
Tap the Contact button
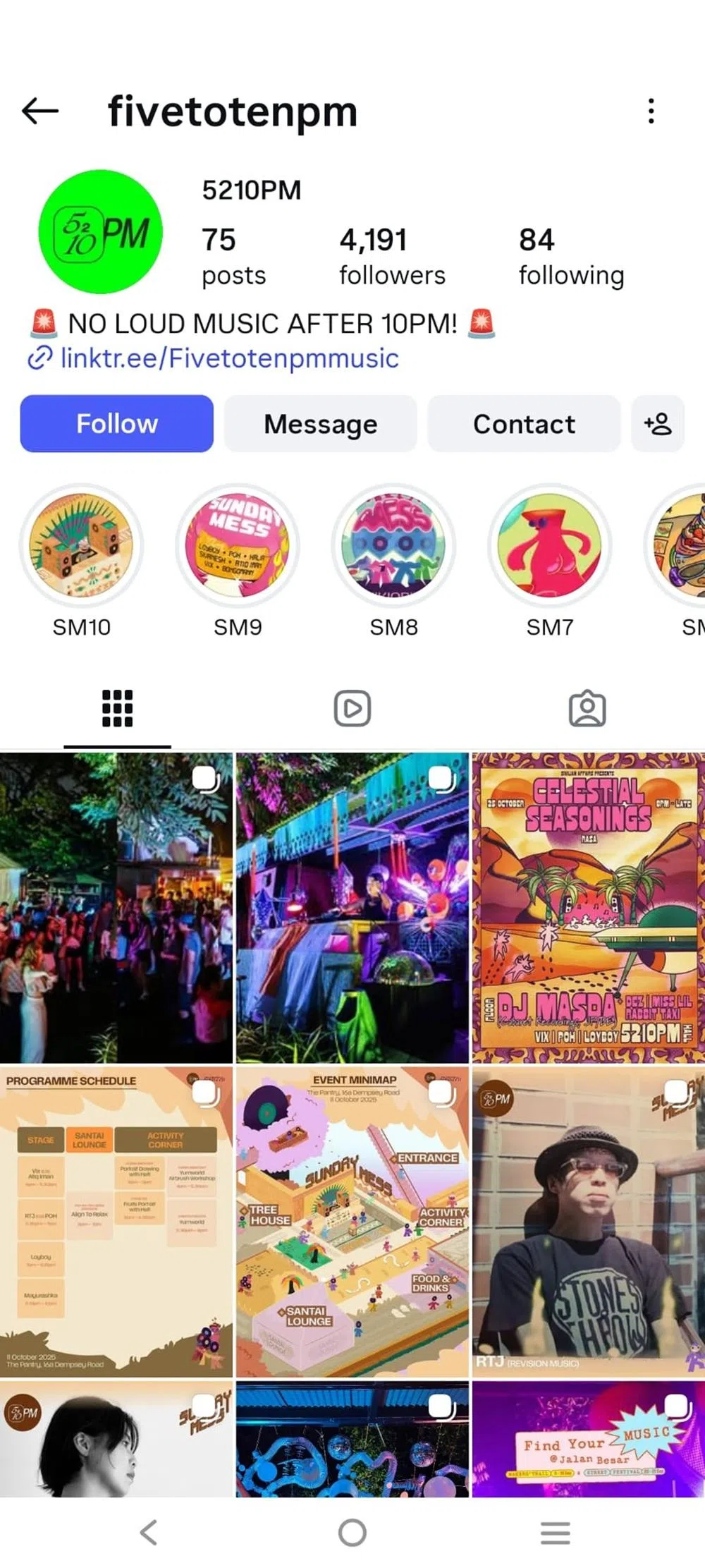coord(524,424)
